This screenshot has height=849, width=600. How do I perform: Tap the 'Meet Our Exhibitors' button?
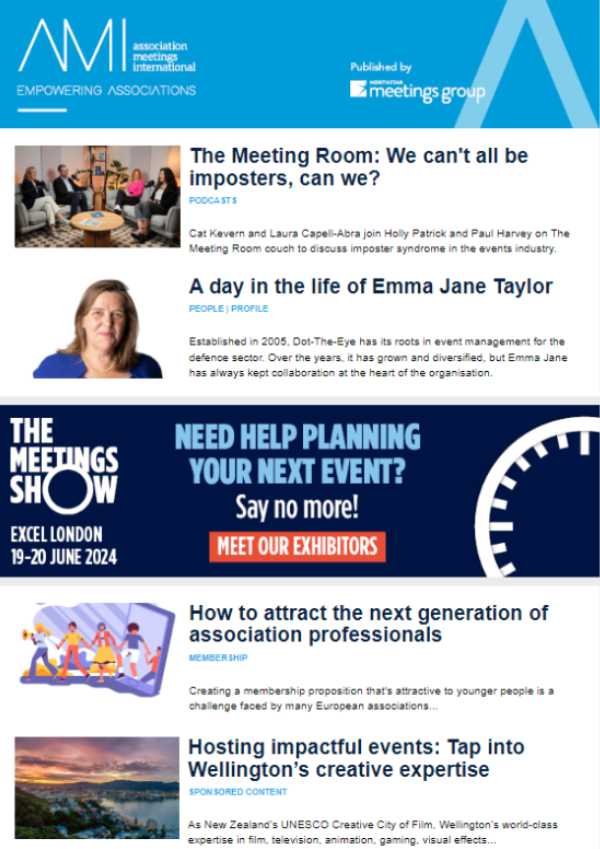click(x=297, y=546)
